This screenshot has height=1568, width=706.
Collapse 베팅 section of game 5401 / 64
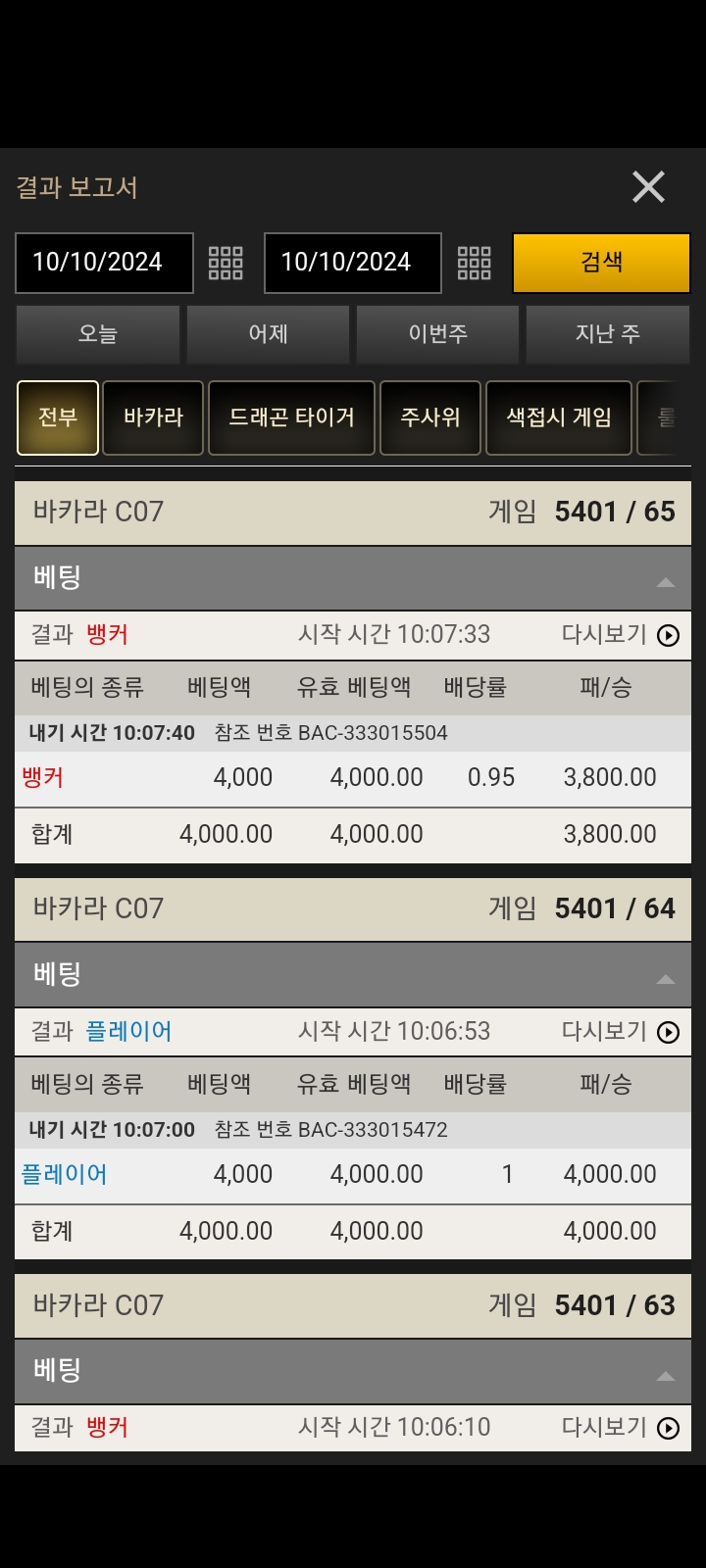tap(666, 978)
